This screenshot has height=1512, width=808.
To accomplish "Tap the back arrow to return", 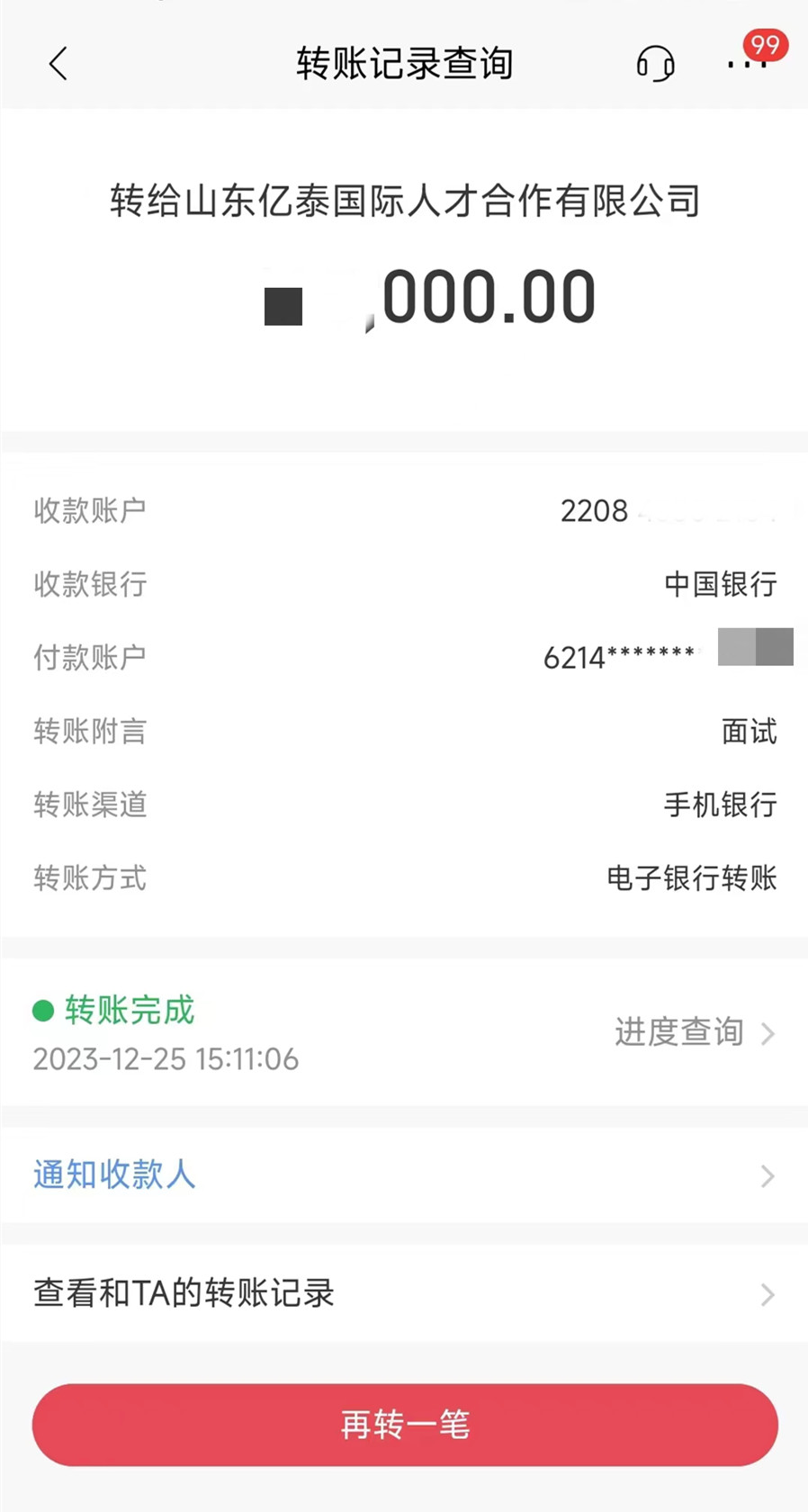I will (x=58, y=63).
